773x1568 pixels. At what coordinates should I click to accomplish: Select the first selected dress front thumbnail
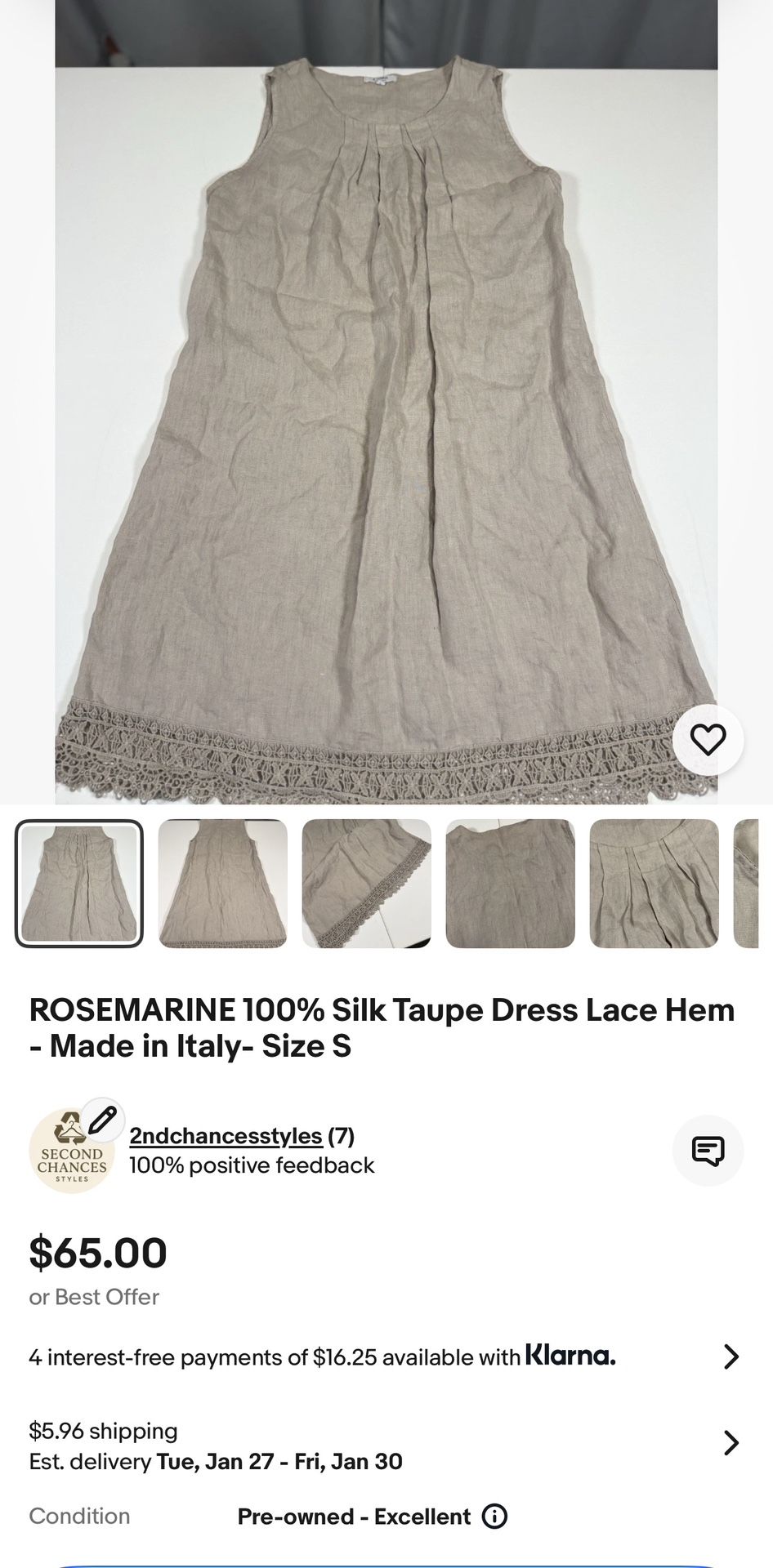tap(79, 884)
